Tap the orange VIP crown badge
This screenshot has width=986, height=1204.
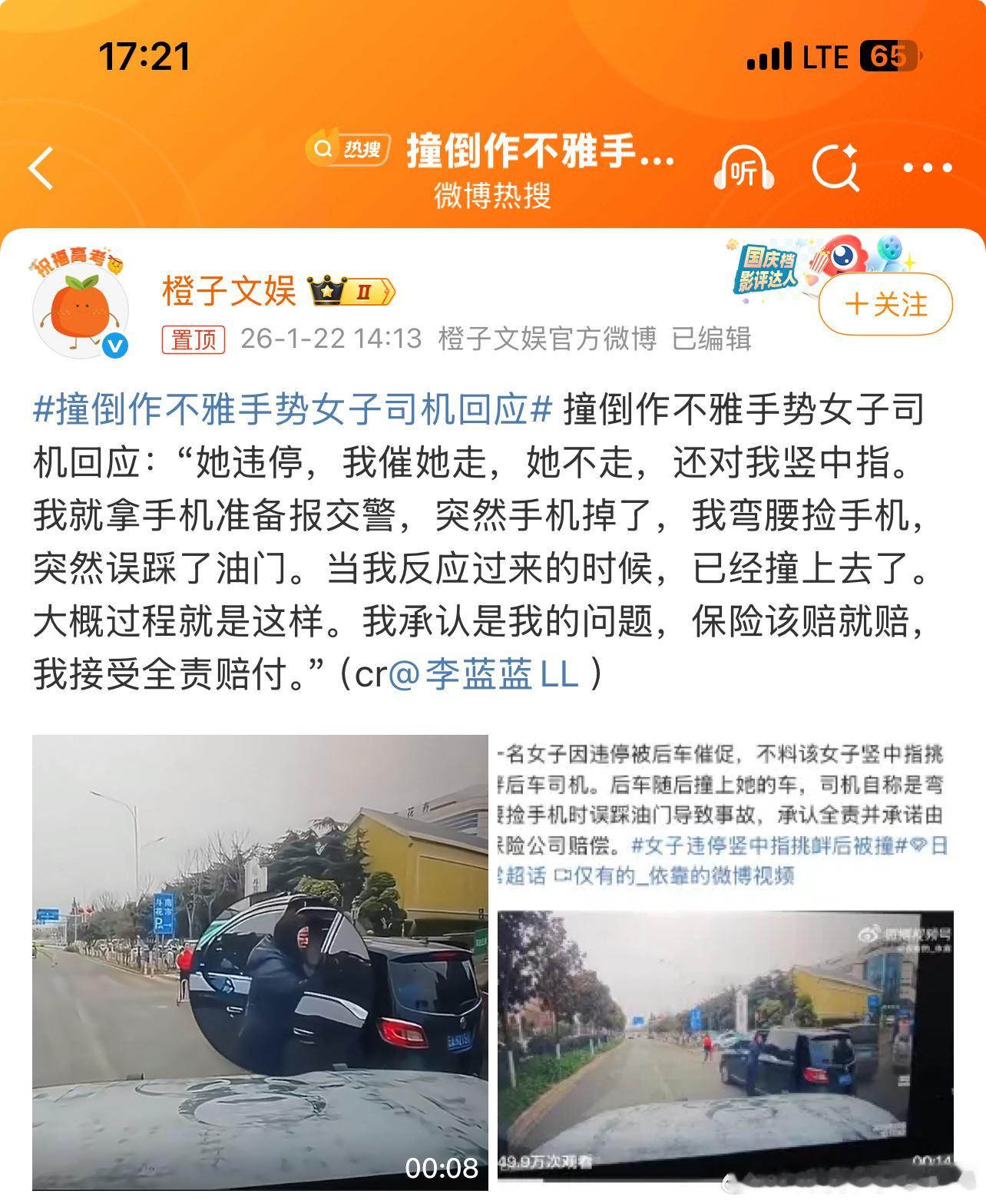point(349,292)
